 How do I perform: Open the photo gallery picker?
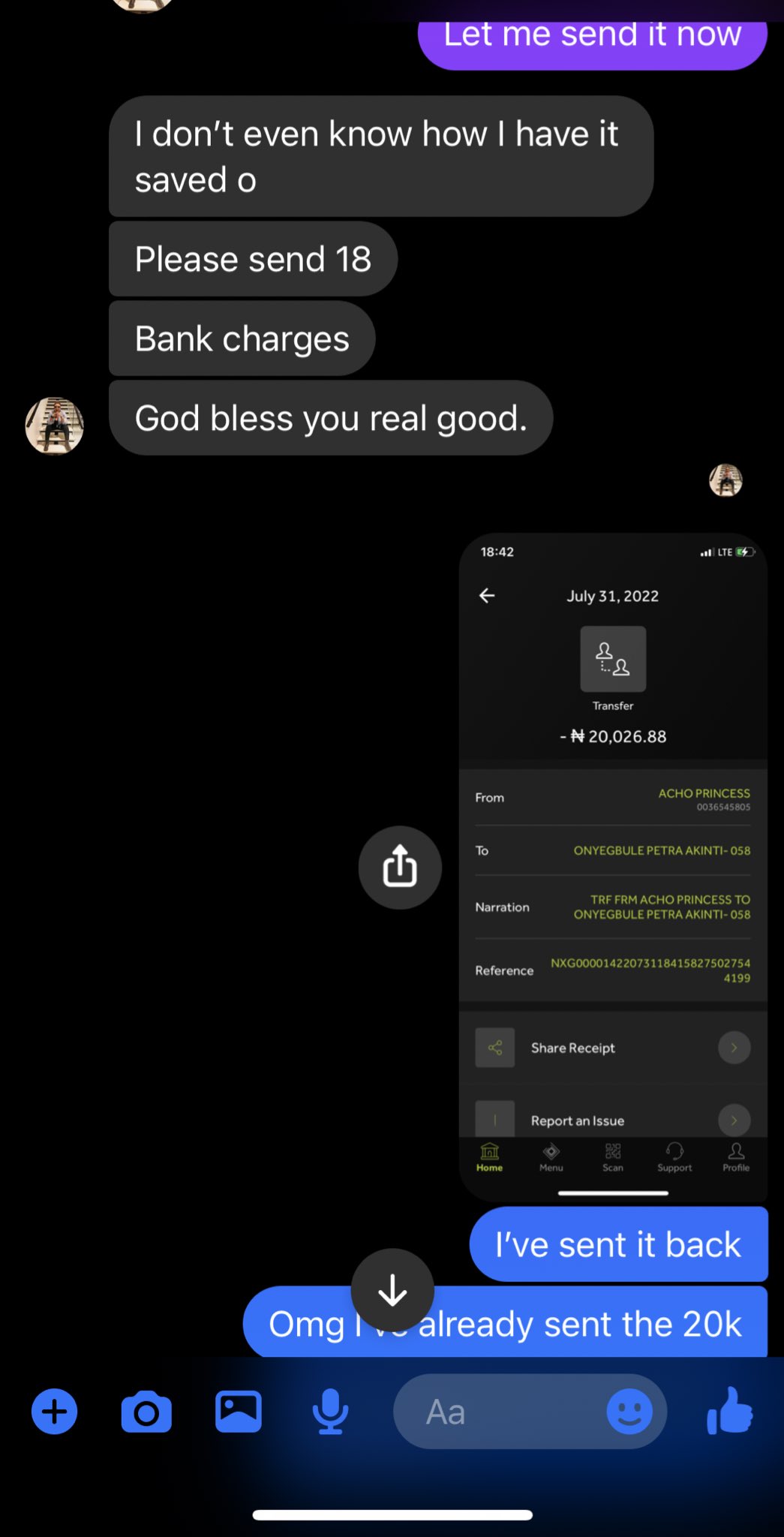[x=238, y=1412]
